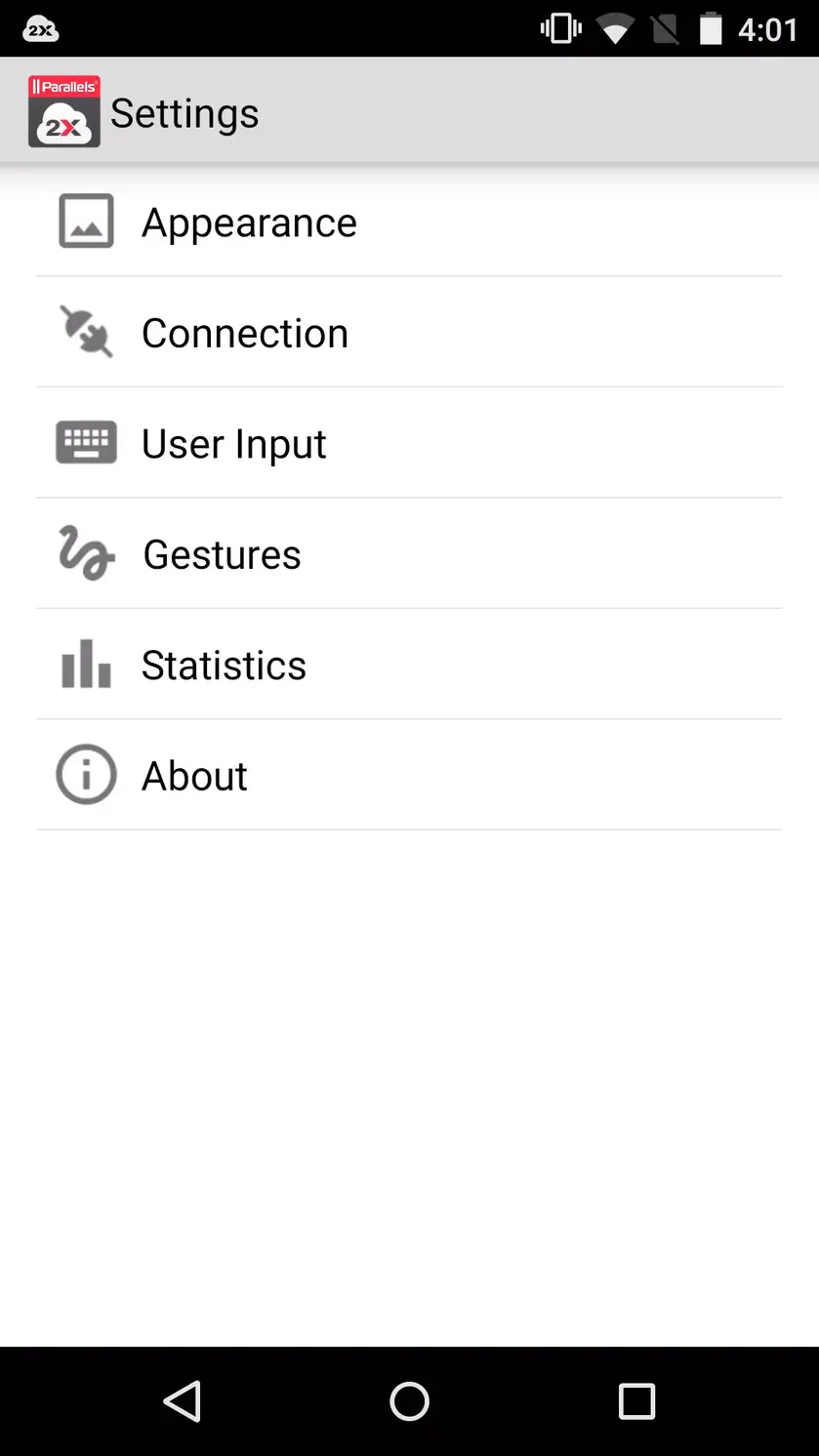819x1456 pixels.
Task: View the Statistics section
Action: [409, 665]
